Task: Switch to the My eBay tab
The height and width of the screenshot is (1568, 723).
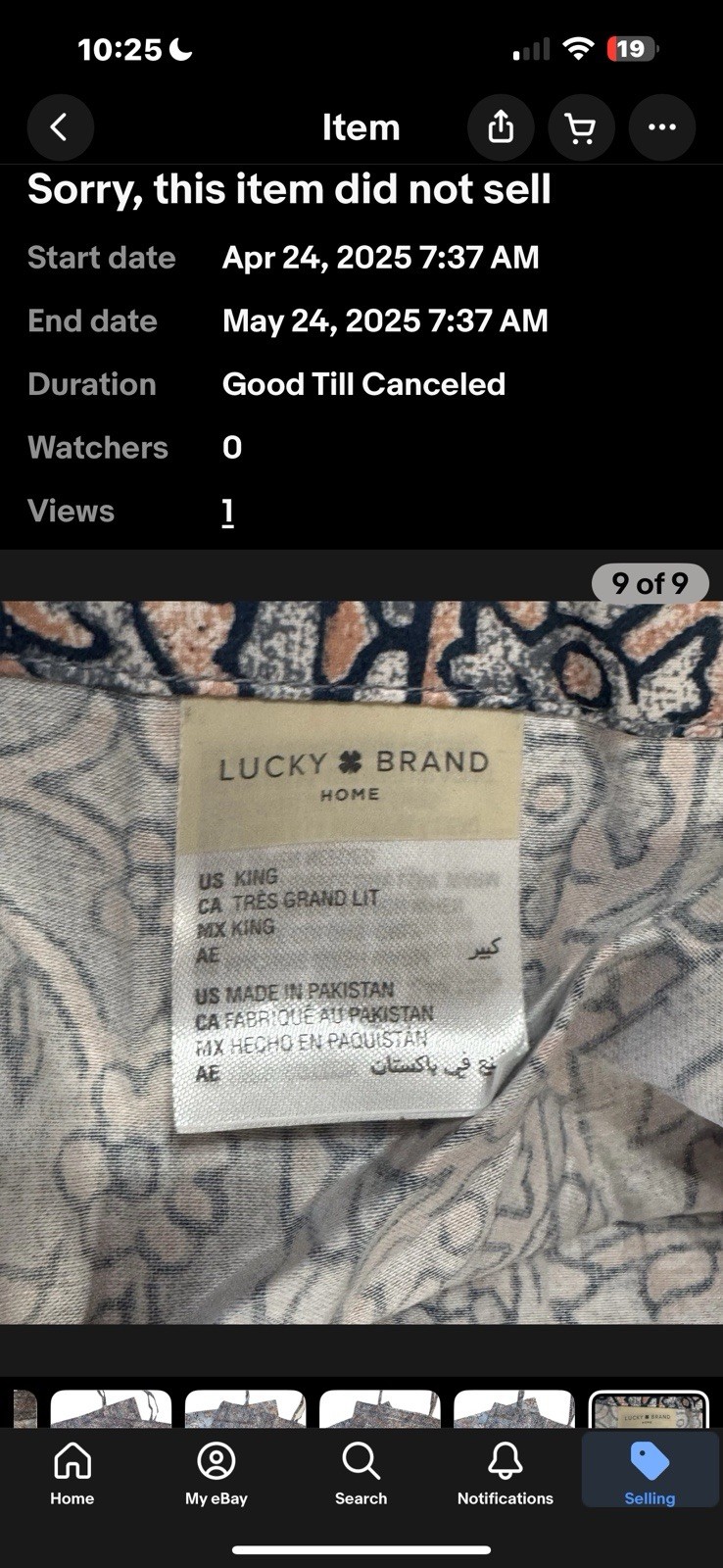Action: [217, 1473]
